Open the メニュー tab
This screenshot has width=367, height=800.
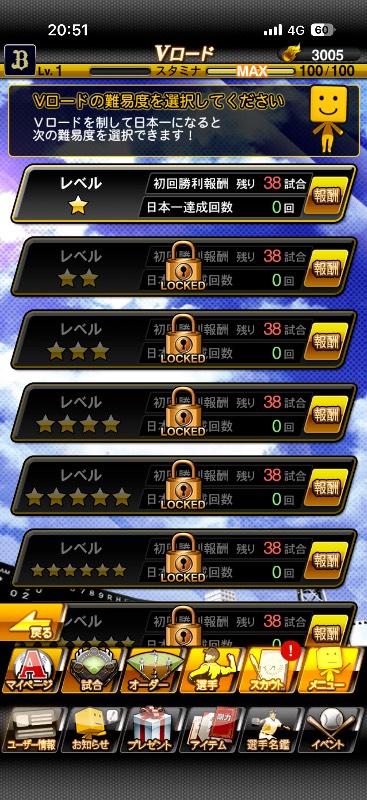coord(334,670)
